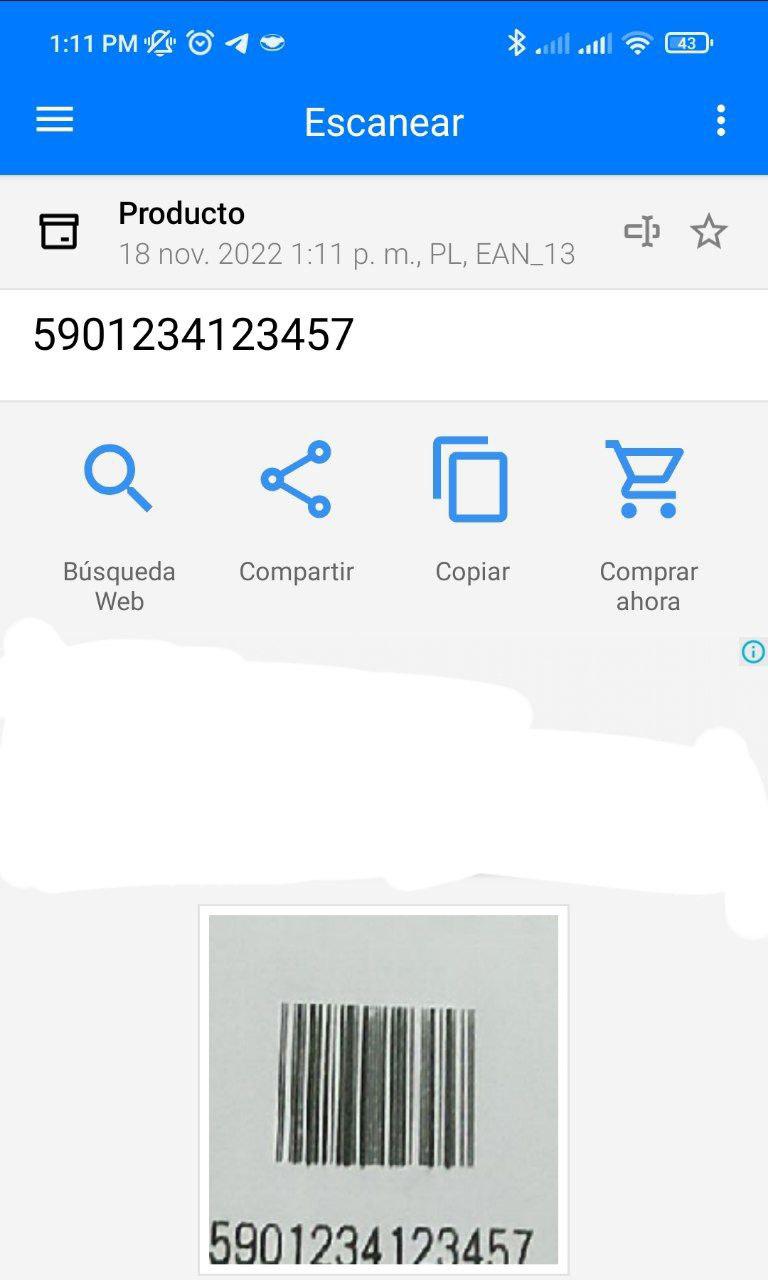Image resolution: width=768 pixels, height=1280 pixels.
Task: Open the overflow menu in the app bar
Action: (720, 121)
